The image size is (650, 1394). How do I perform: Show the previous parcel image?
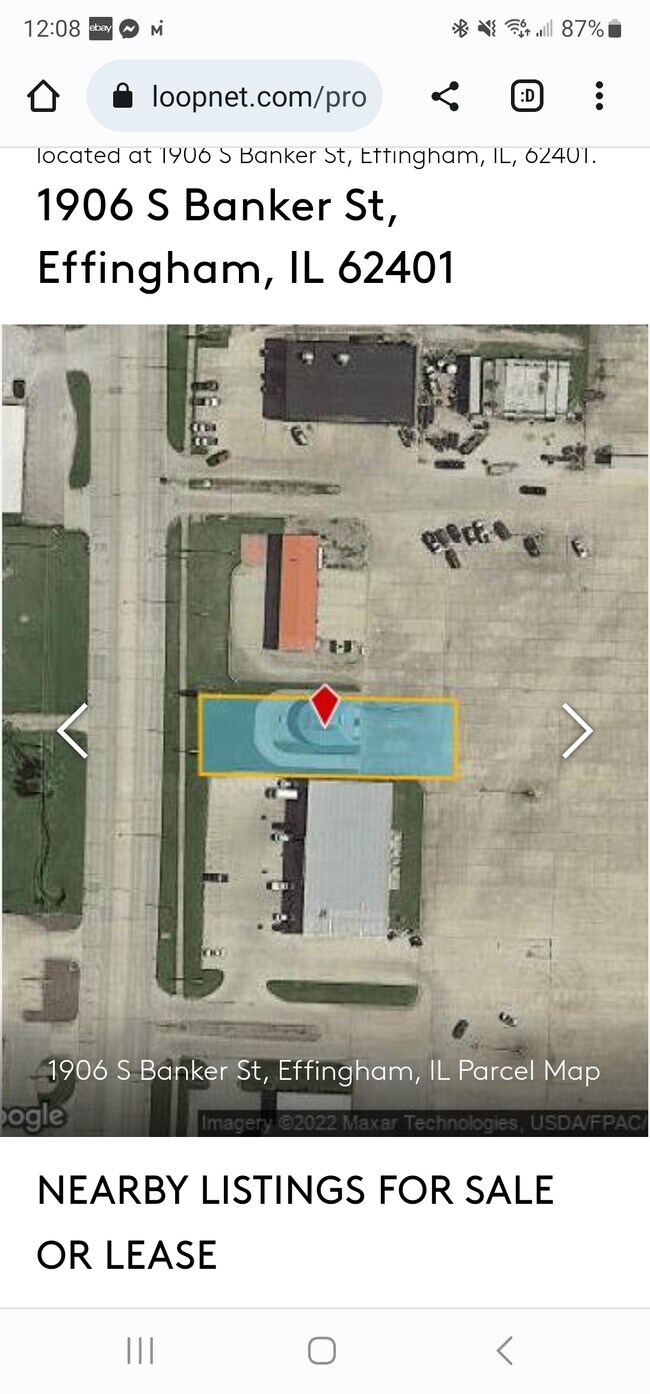[73, 730]
